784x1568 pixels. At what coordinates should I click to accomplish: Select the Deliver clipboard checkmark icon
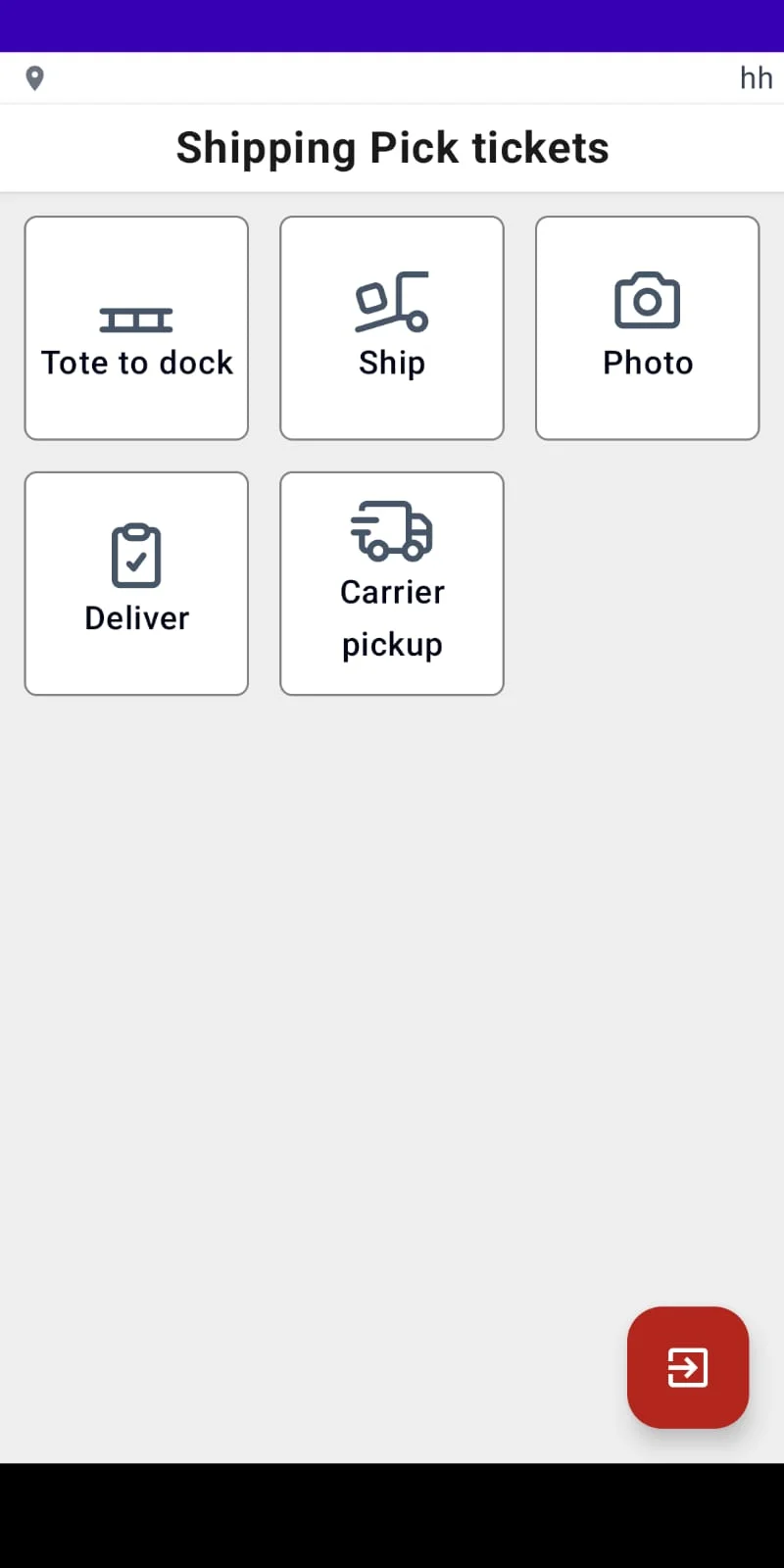135,555
